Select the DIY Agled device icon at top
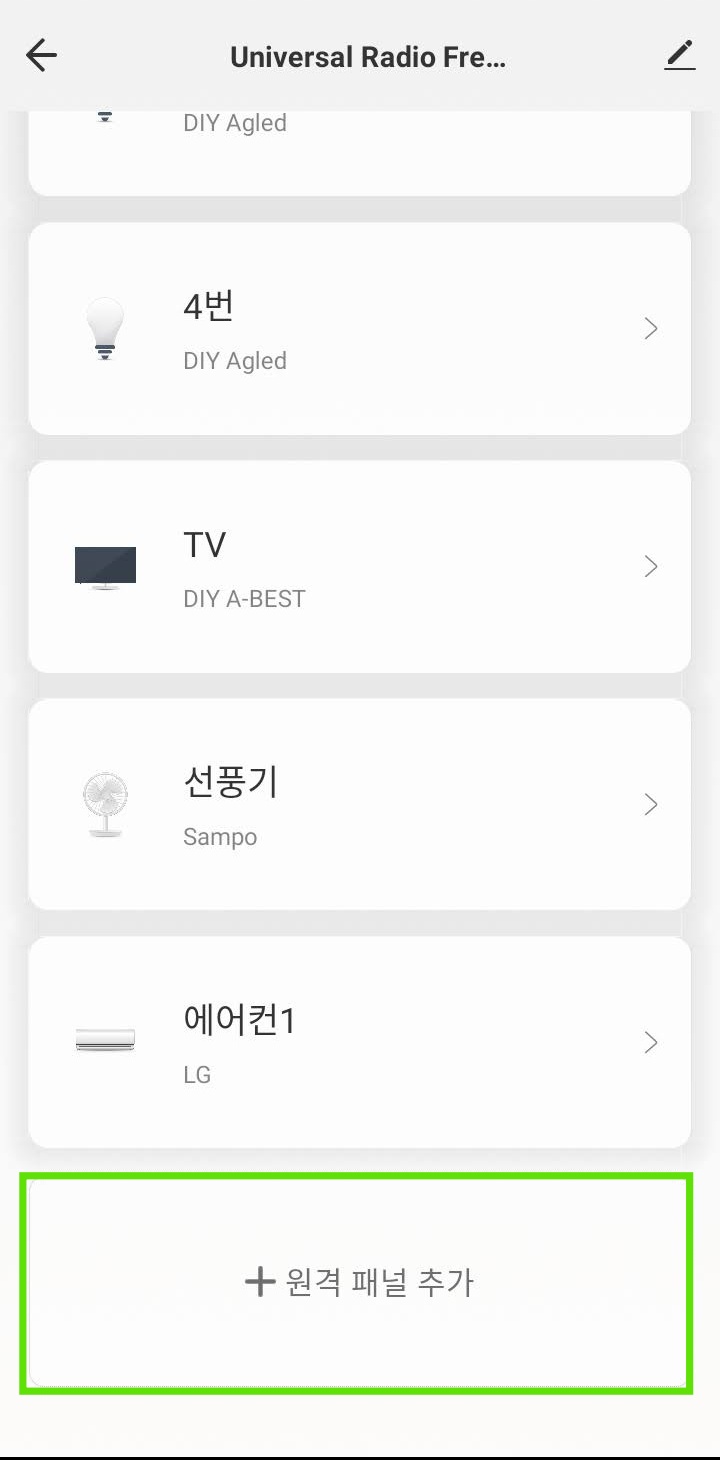Viewport: 720px width, 1460px height. point(104,115)
